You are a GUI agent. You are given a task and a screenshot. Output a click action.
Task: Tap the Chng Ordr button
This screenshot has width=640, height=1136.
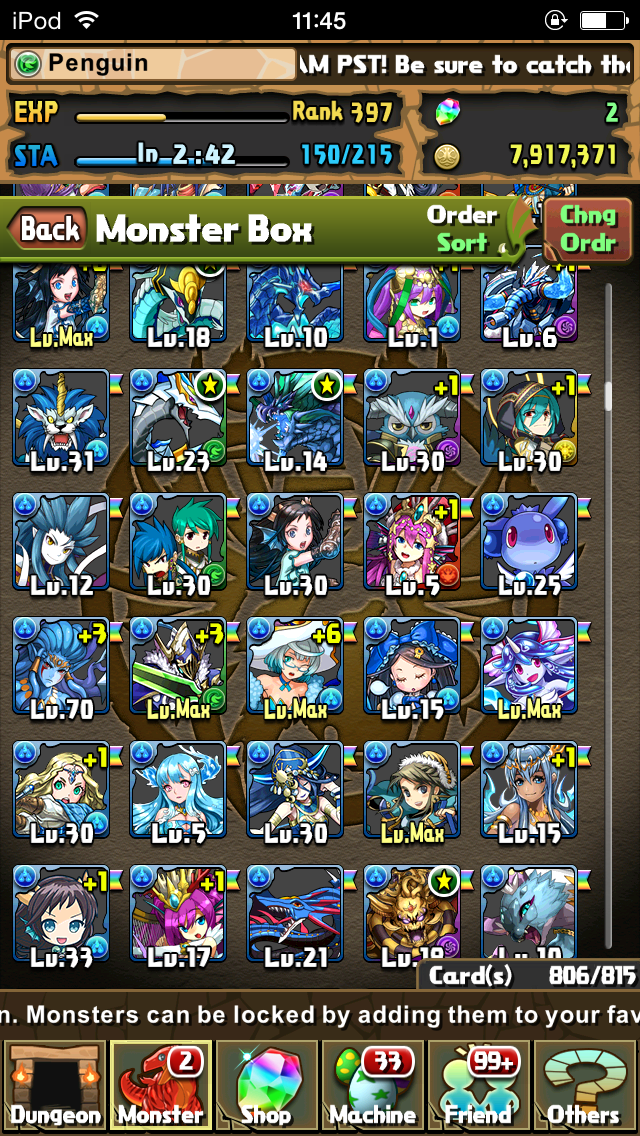[587, 229]
